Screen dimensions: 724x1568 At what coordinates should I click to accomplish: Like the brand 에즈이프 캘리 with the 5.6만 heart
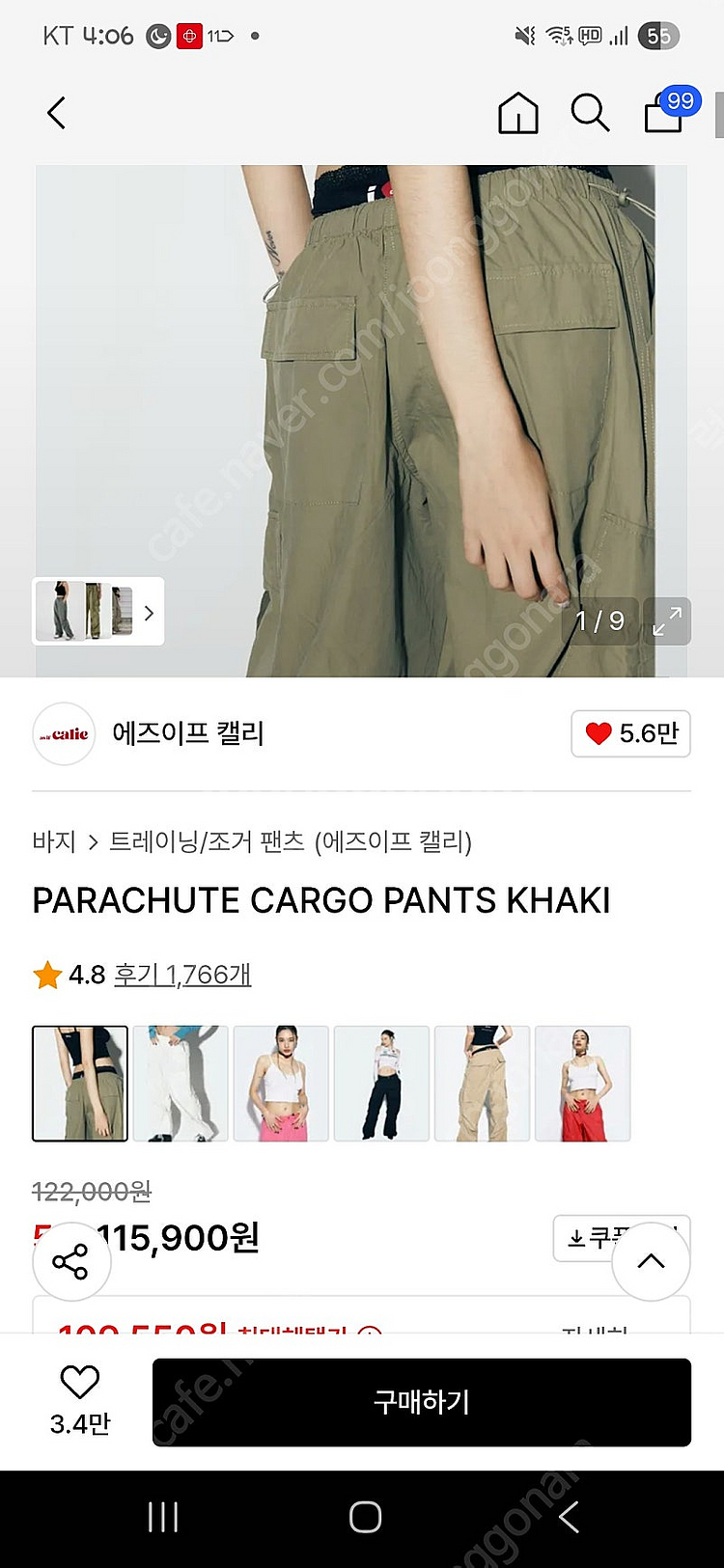[630, 733]
